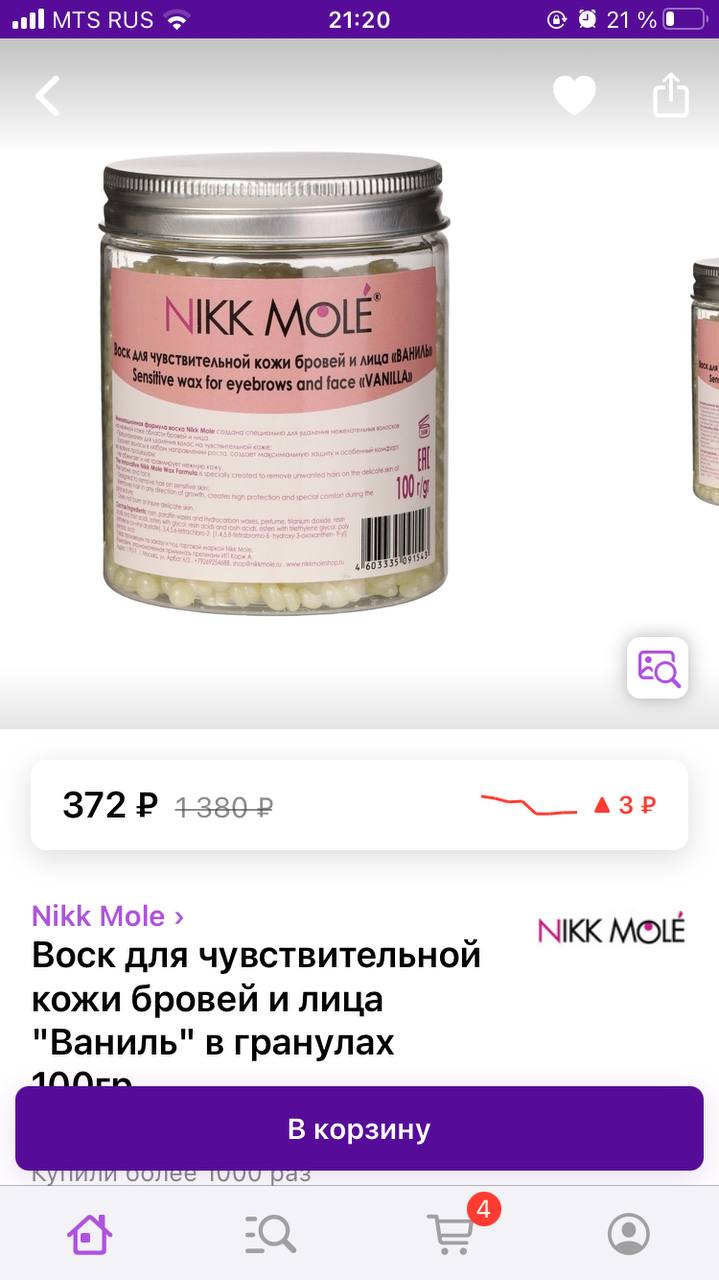Share this product
The width and height of the screenshot is (719, 1280).
coord(671,95)
